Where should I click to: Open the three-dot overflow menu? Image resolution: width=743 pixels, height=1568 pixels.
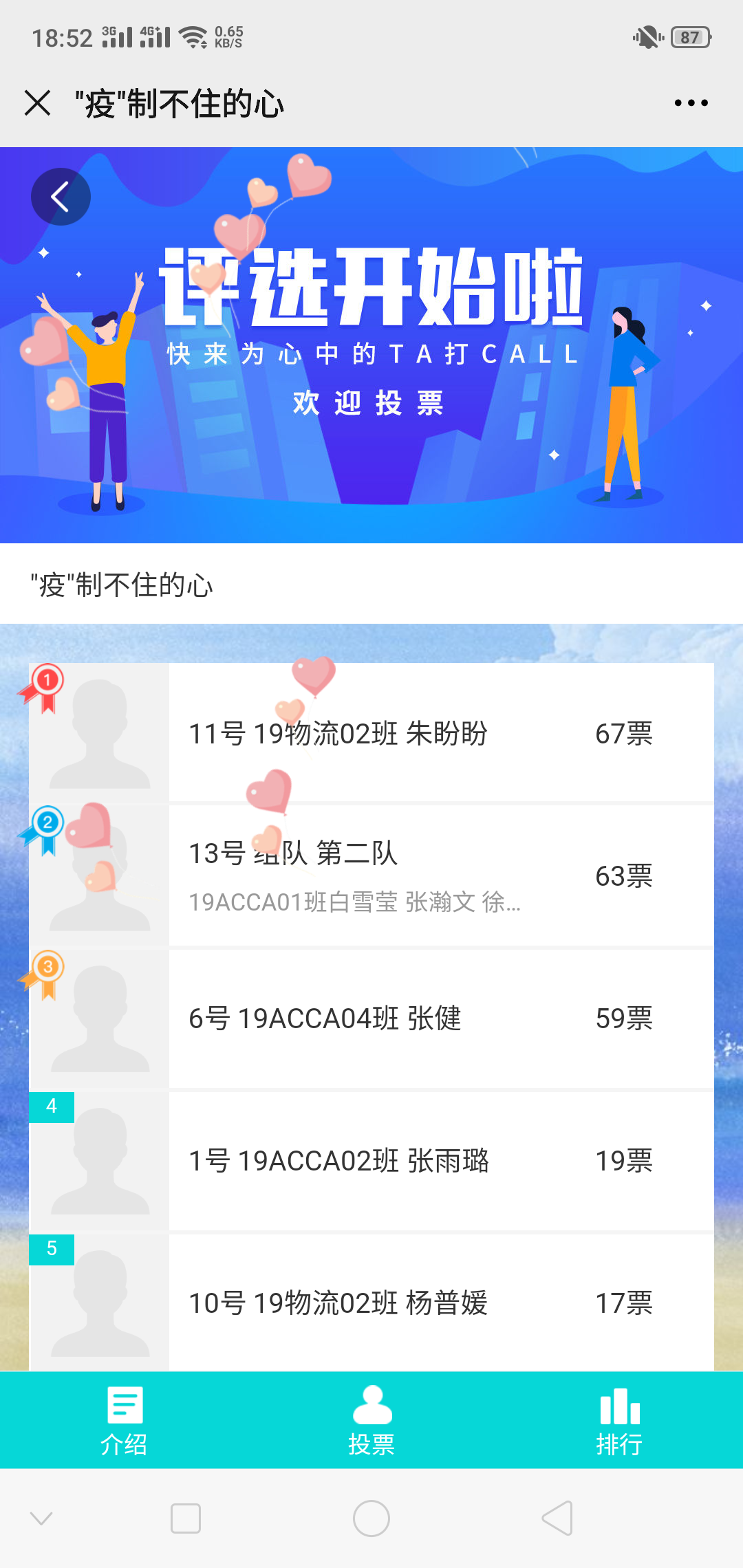click(691, 103)
